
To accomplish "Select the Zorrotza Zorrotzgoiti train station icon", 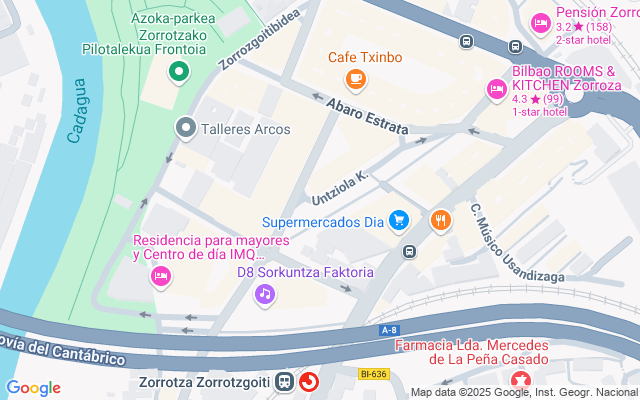I will coord(286,381).
